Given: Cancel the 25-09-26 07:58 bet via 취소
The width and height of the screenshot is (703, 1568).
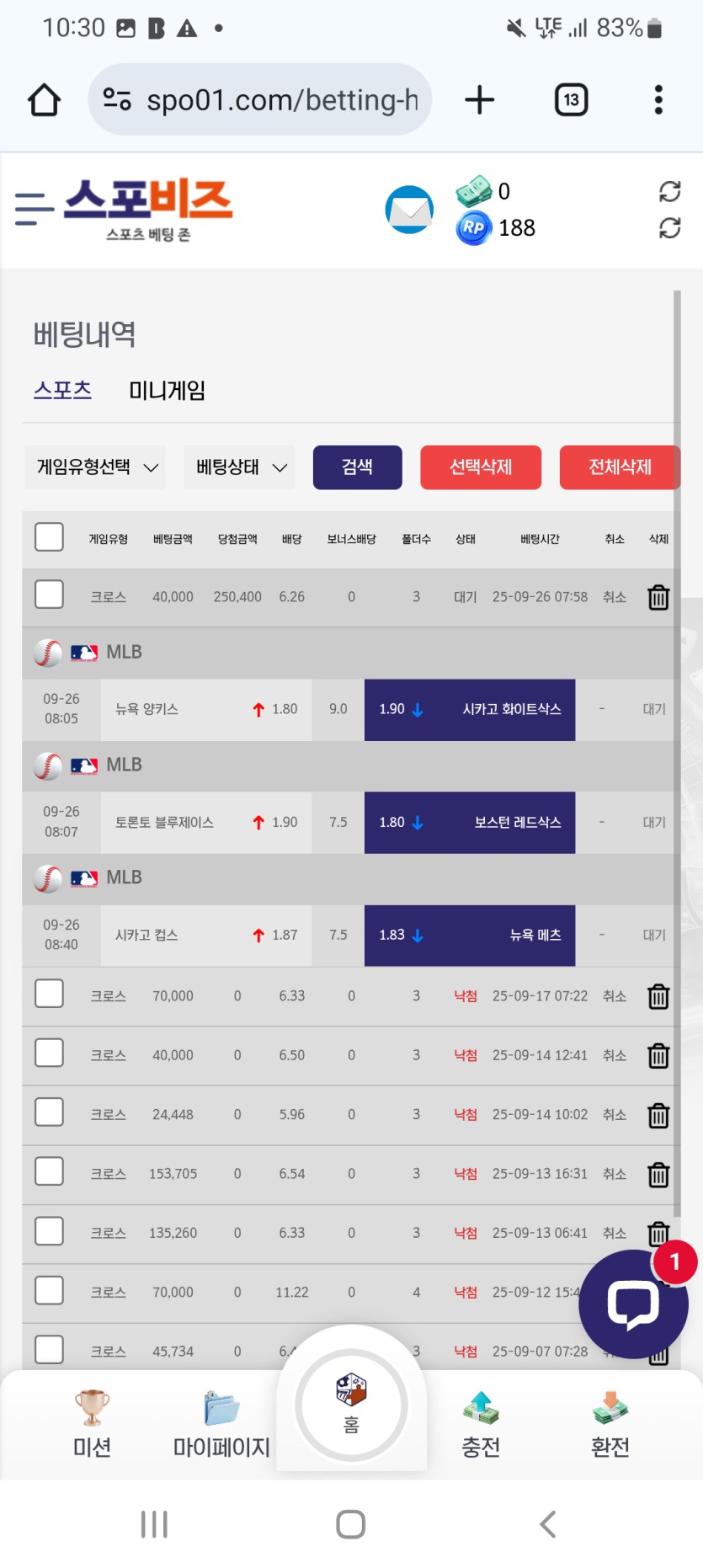Looking at the screenshot, I should point(614,597).
